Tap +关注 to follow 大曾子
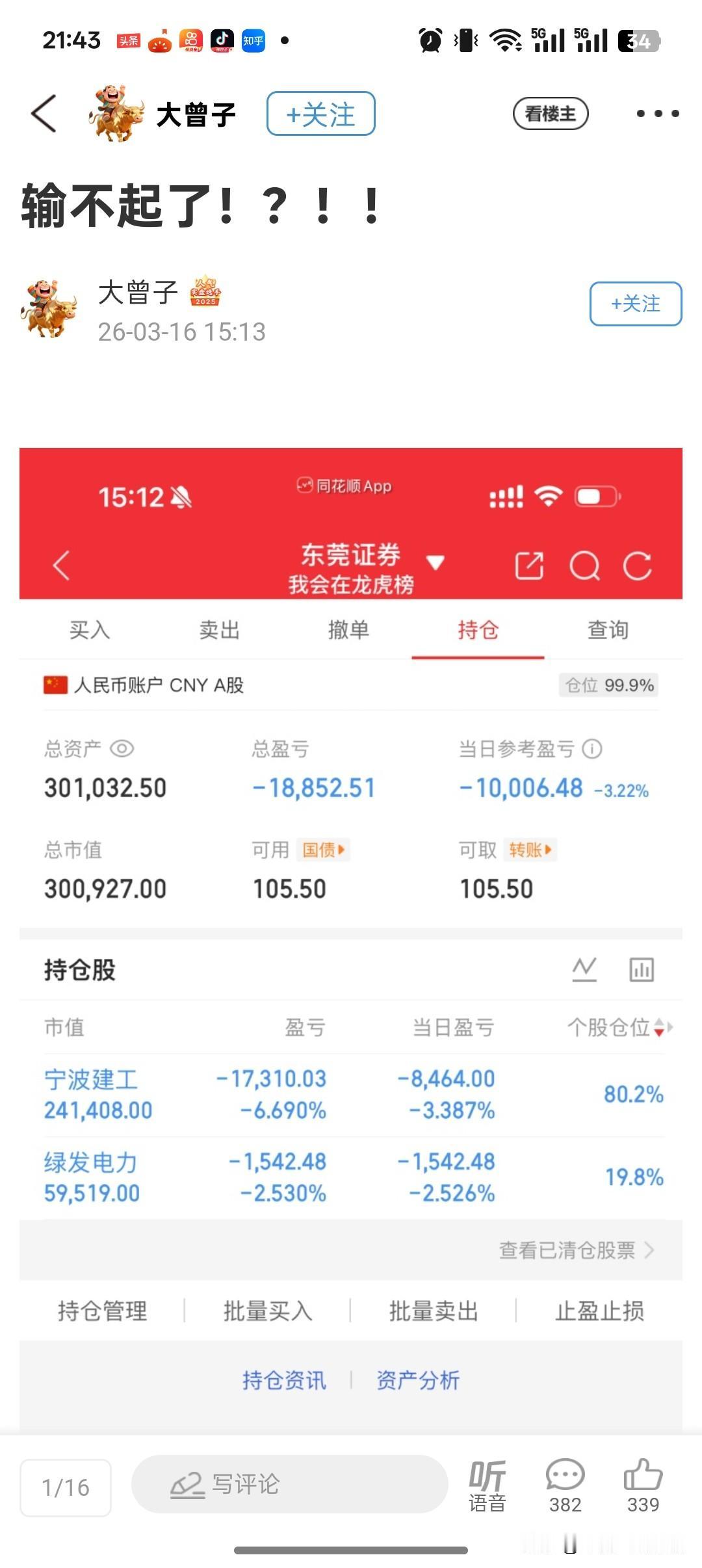The height and width of the screenshot is (1568, 702). (320, 113)
